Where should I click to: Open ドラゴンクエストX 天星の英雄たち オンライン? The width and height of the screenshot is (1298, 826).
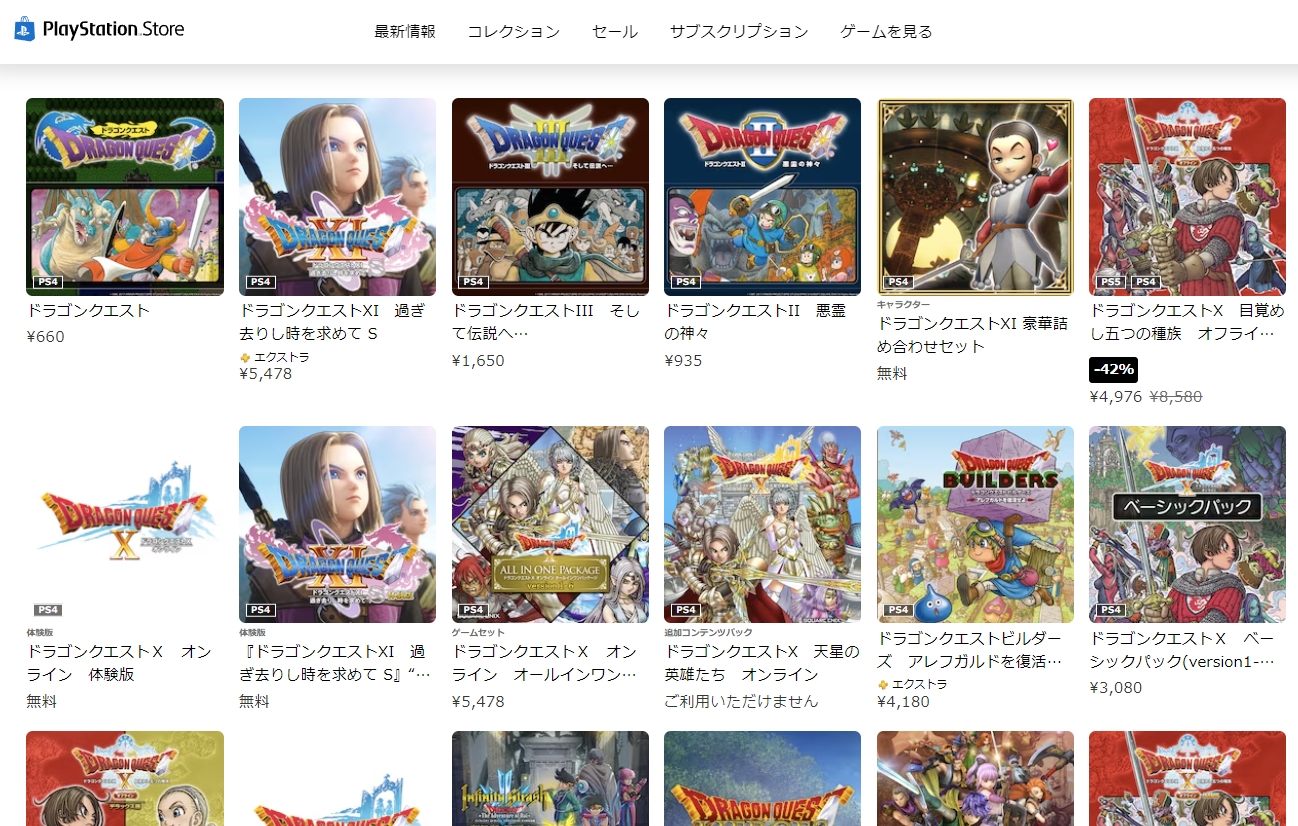coord(762,525)
